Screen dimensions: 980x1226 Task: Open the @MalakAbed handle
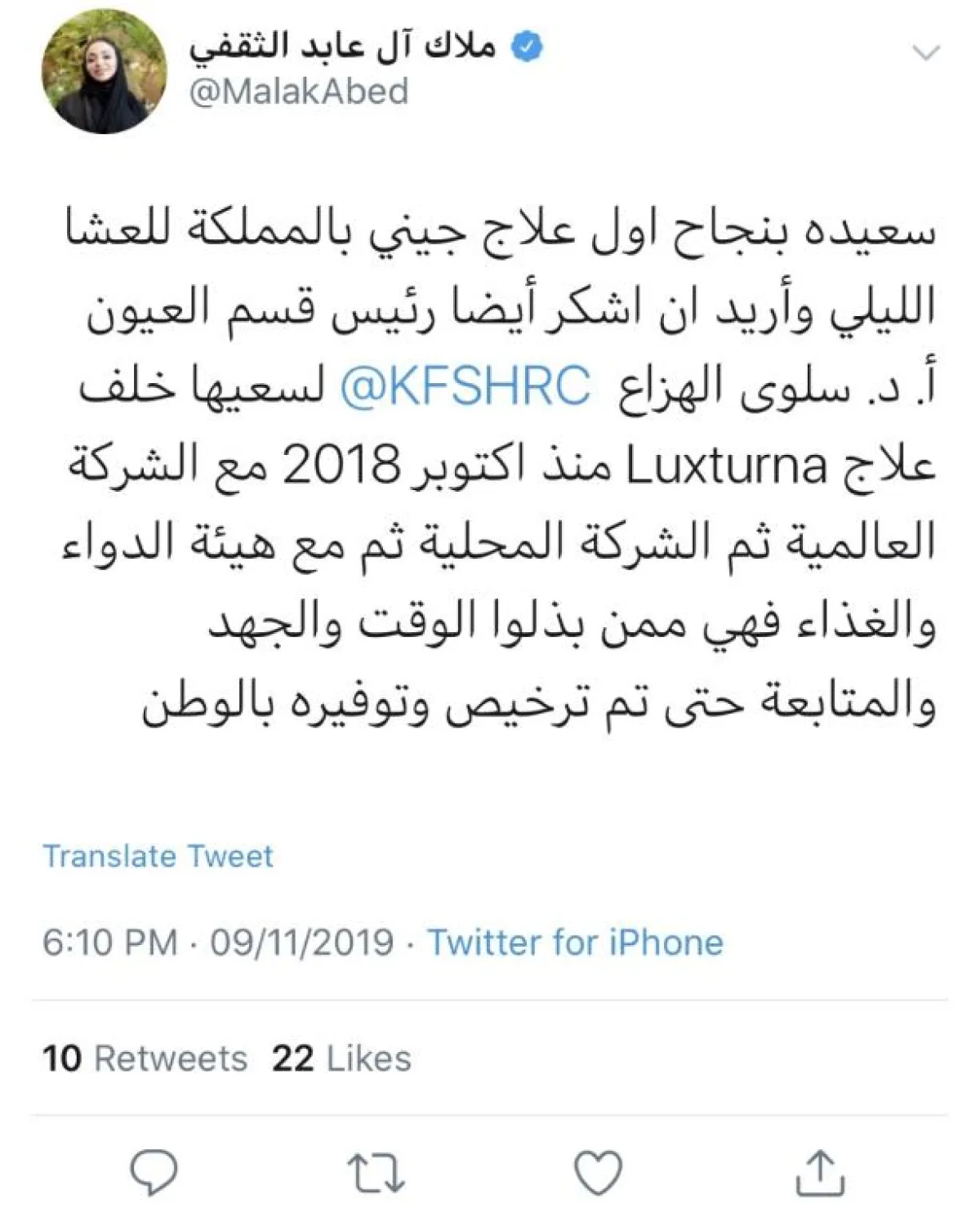[x=298, y=91]
